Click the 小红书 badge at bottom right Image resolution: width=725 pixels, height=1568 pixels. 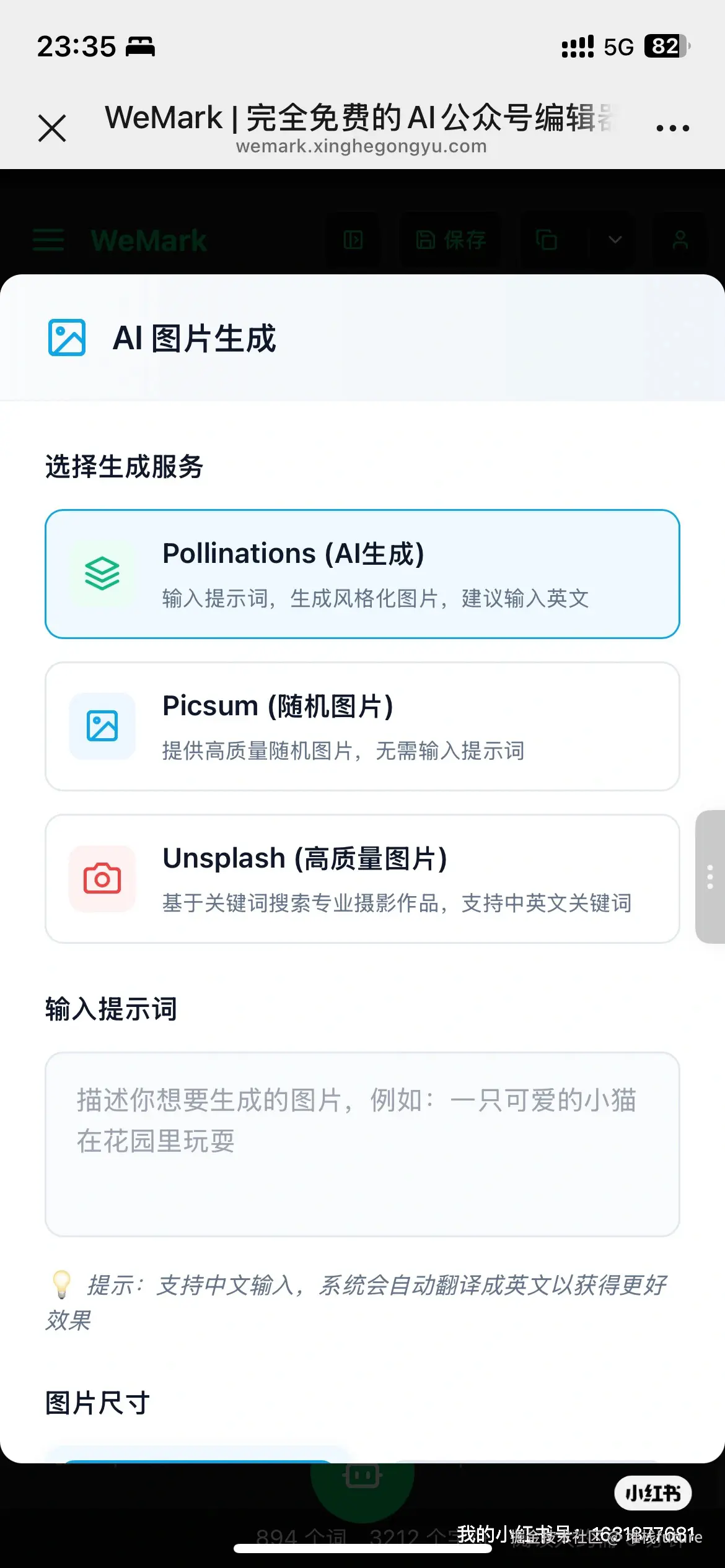652,1492
